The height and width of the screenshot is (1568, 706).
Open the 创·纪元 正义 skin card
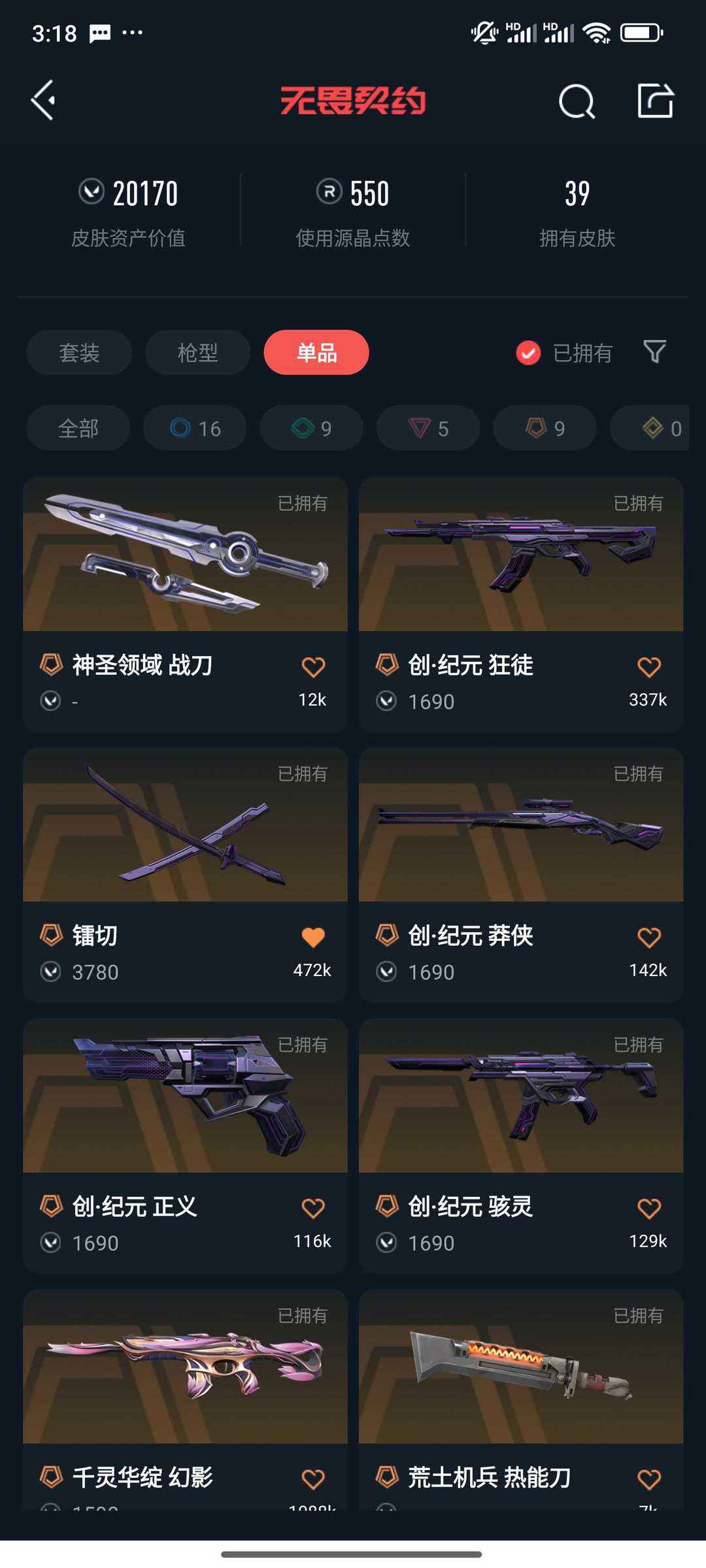point(185,1146)
